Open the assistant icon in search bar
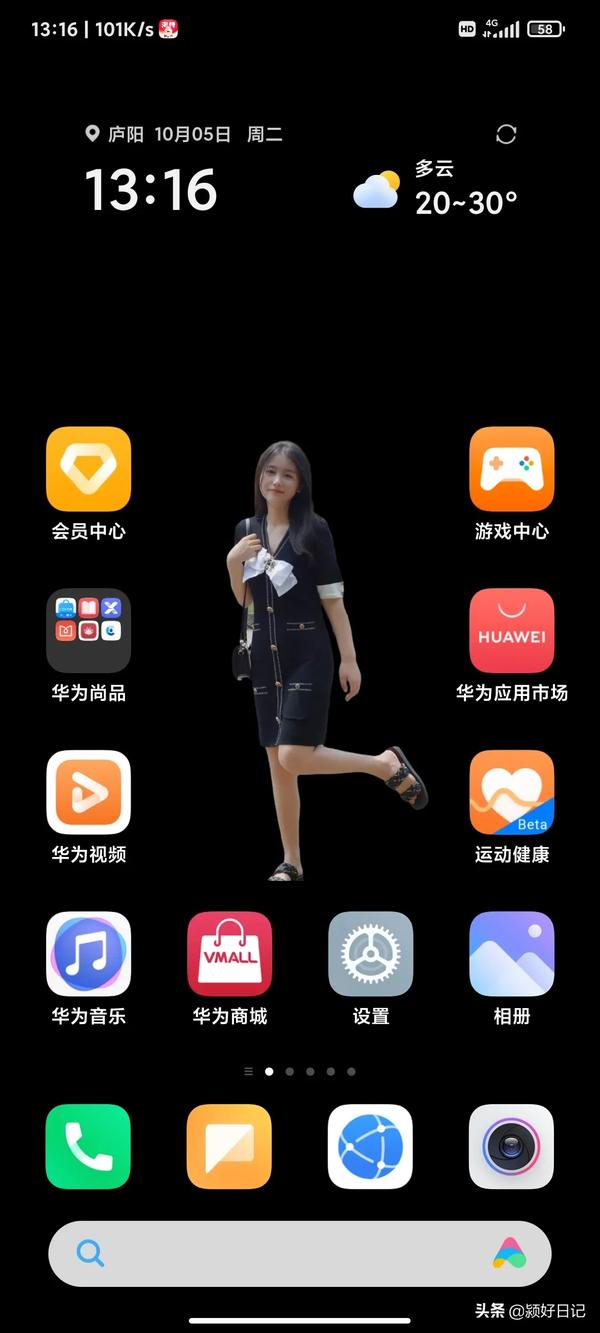This screenshot has height=1333, width=600. (x=509, y=1253)
